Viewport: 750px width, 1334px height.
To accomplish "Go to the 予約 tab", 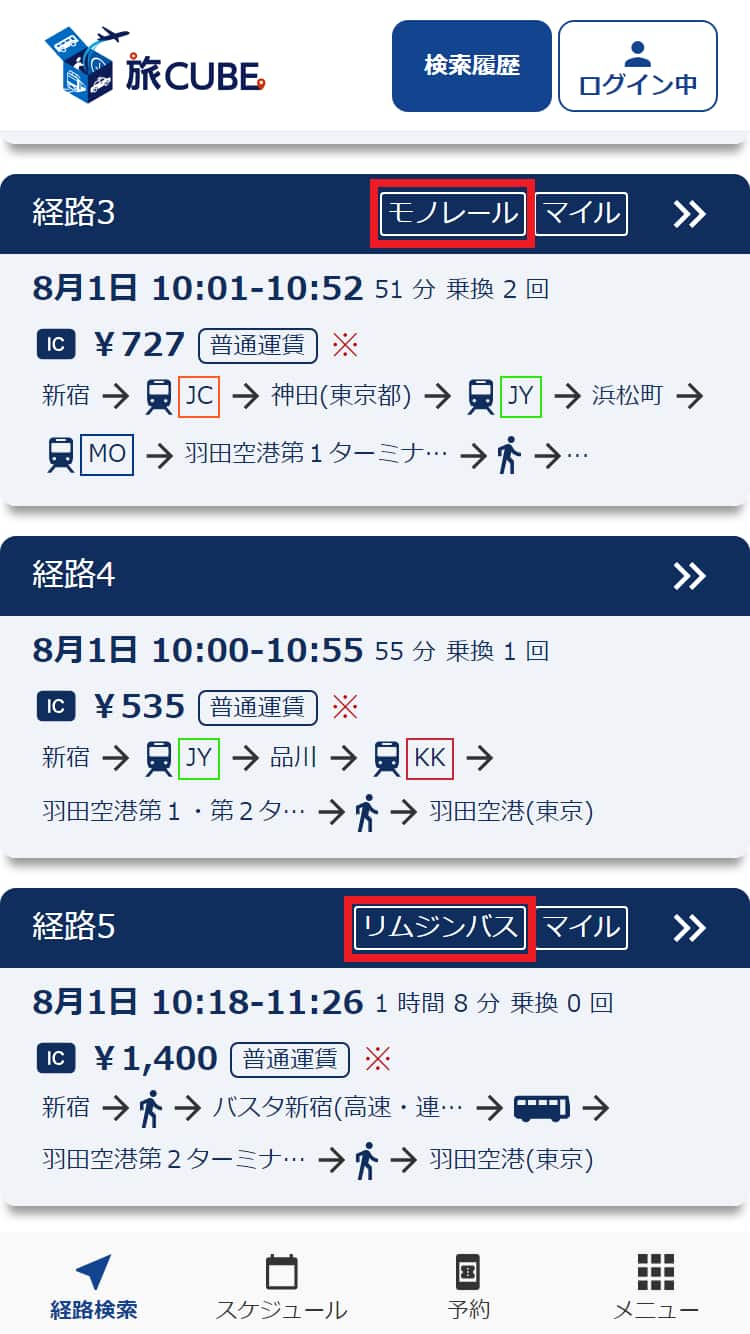I will 468,1287.
